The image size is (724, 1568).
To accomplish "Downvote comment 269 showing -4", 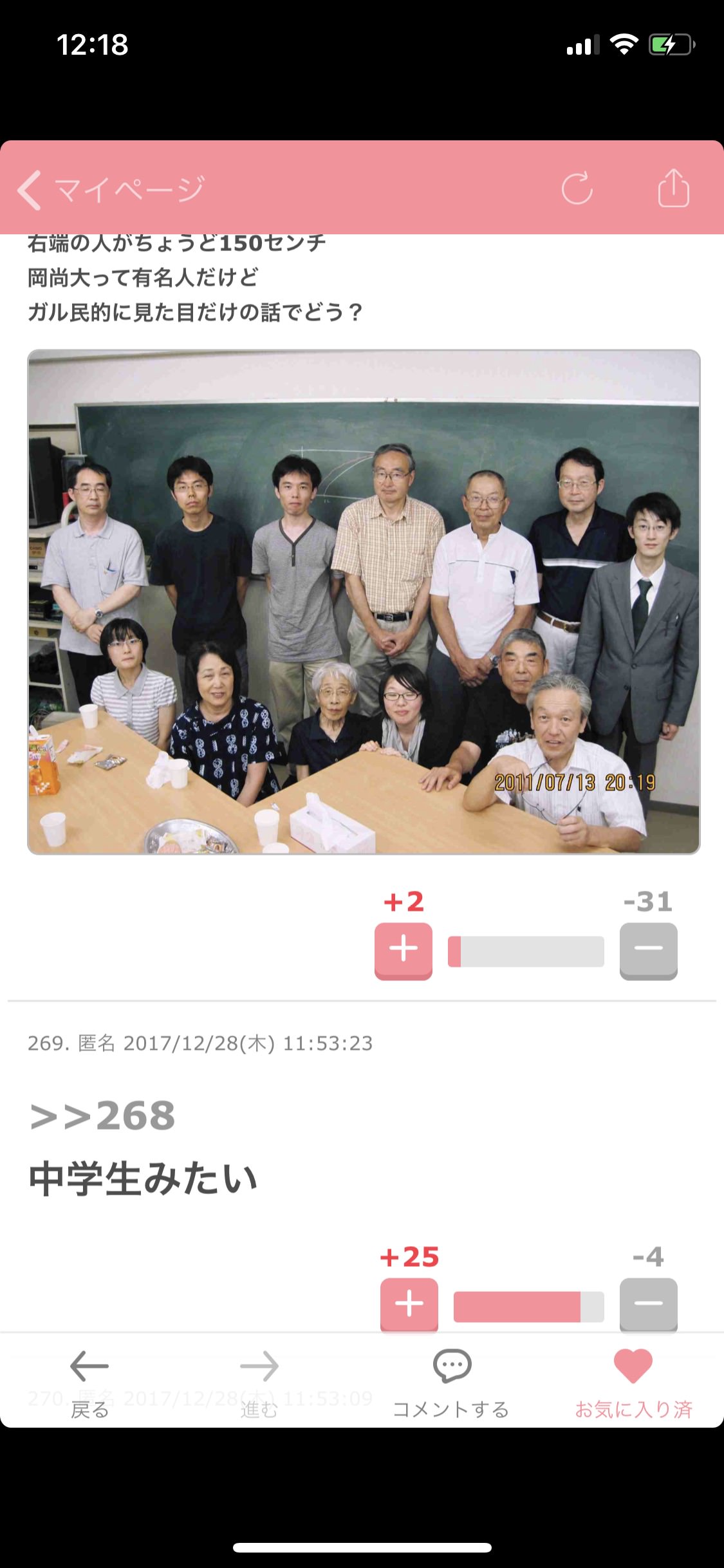I will 648,1304.
